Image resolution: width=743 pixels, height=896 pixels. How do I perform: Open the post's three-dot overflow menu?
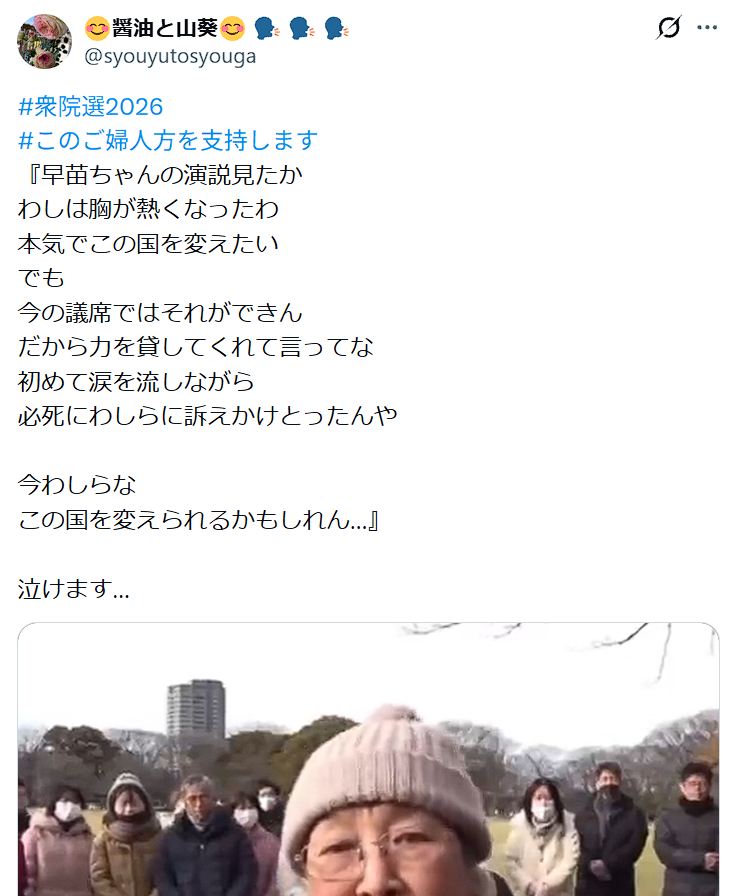(707, 28)
